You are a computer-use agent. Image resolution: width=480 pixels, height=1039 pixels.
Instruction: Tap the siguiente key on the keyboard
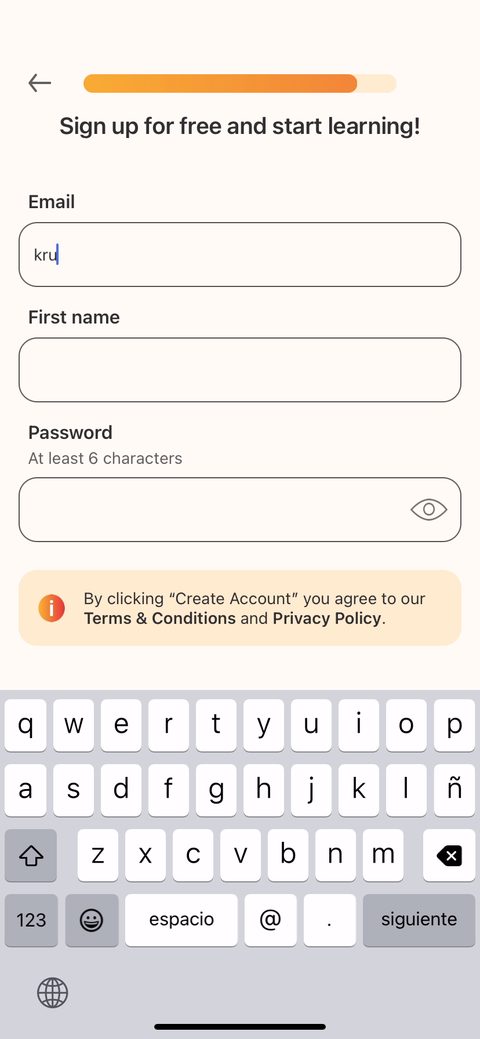click(419, 920)
